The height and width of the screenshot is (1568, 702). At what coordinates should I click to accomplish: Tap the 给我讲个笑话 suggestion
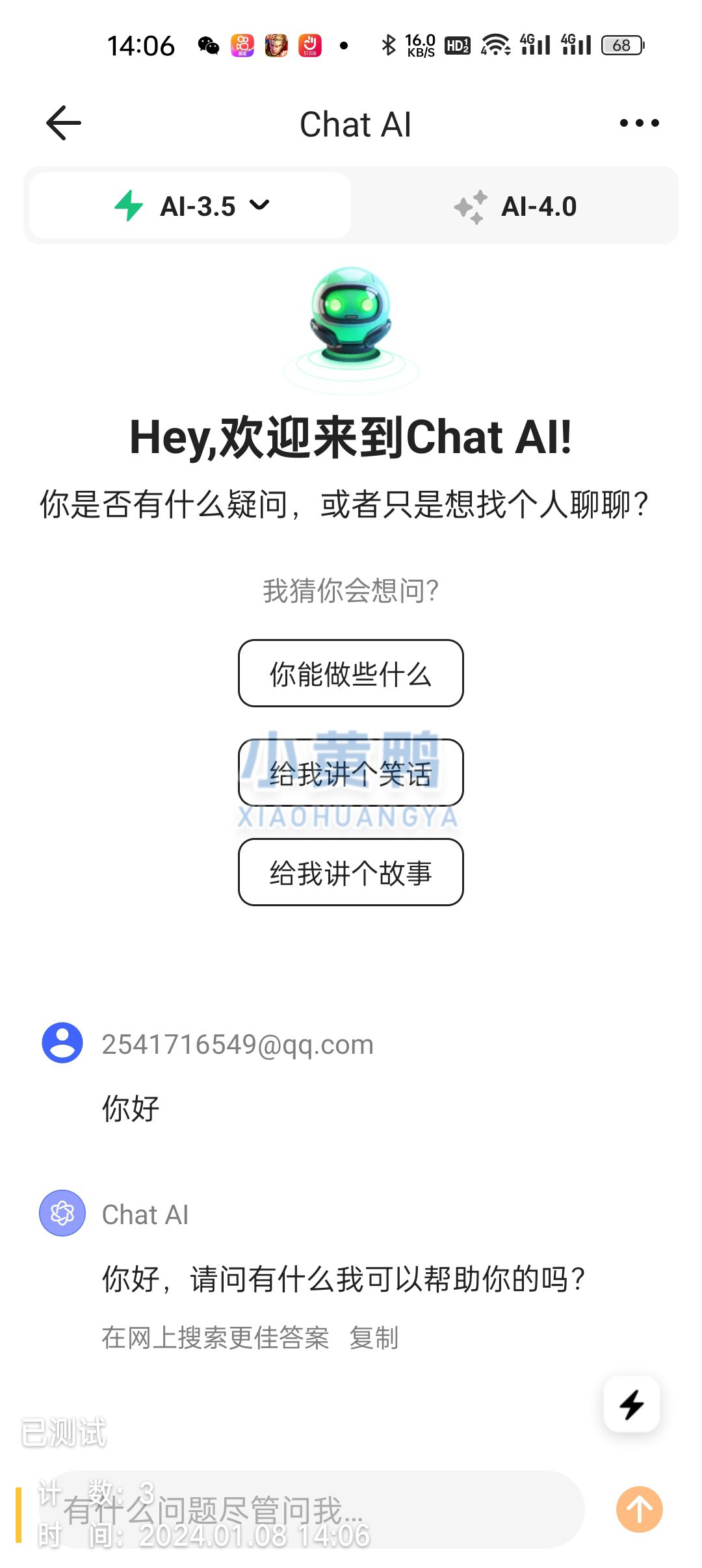(351, 773)
